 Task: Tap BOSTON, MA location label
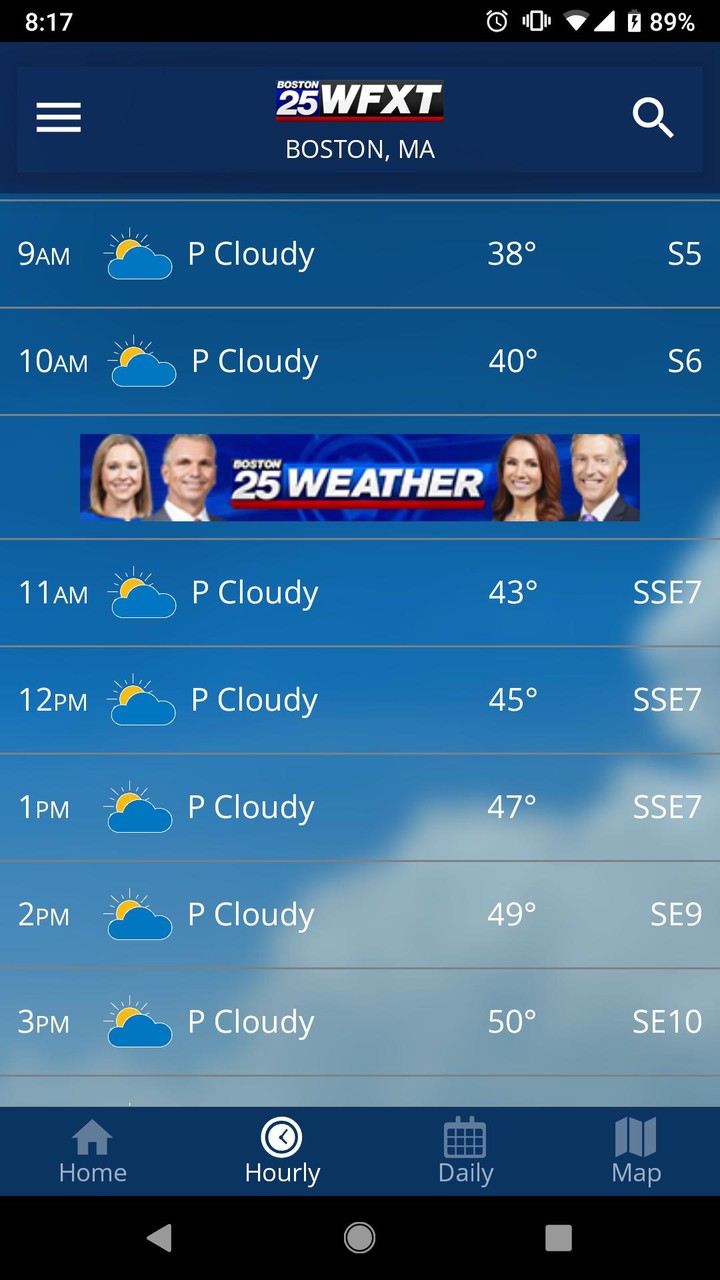[359, 149]
